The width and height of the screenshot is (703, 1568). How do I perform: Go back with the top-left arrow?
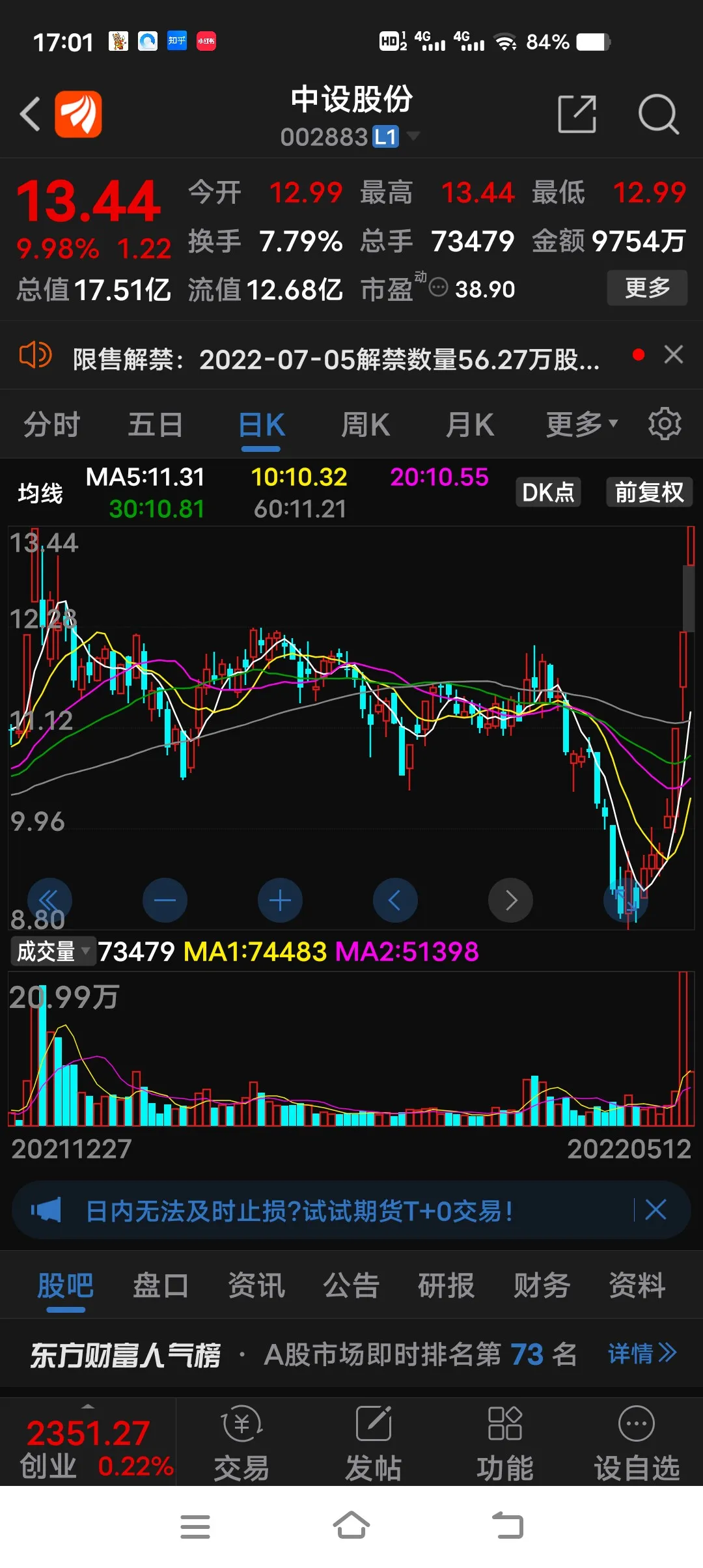(30, 114)
